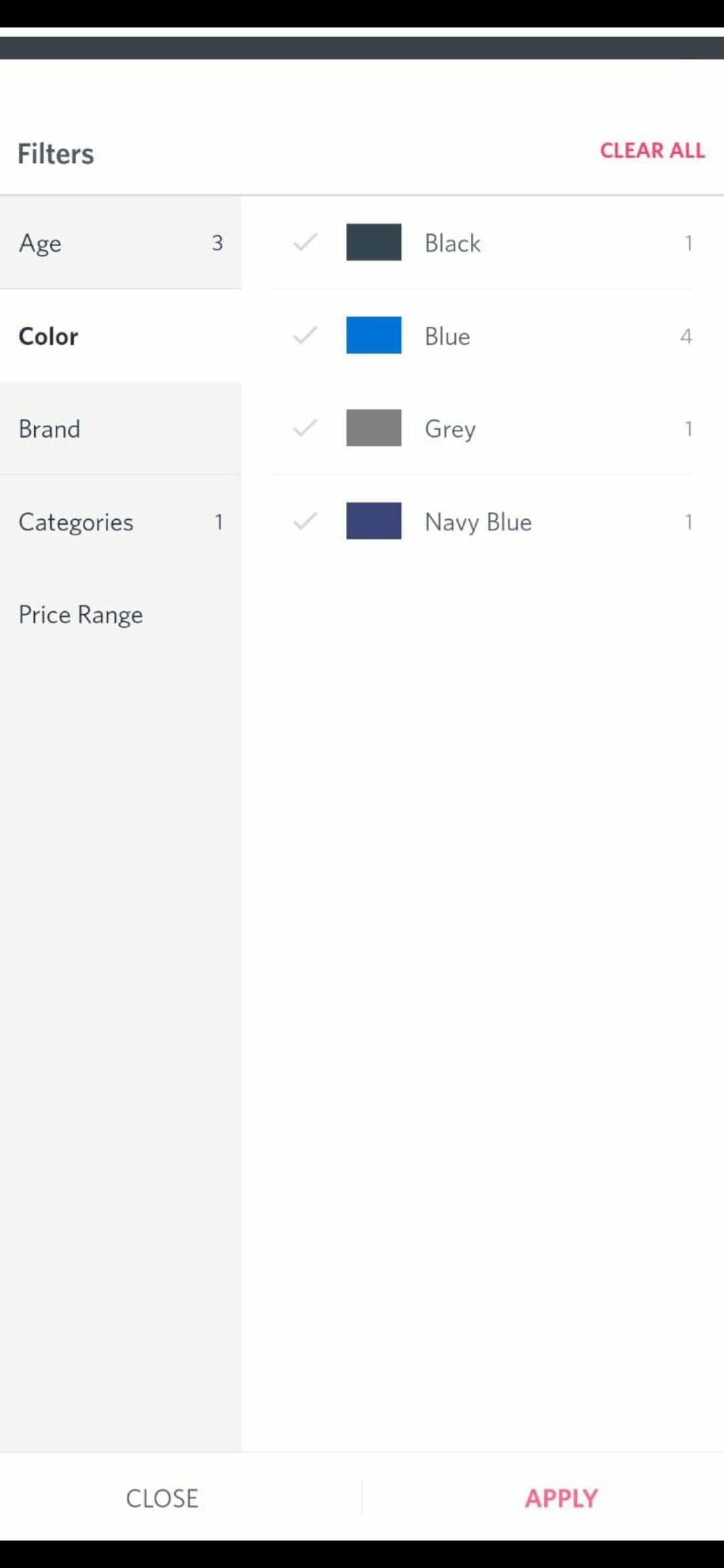Screen dimensions: 724x1568
Task: Switch to the Brand filter section
Action: point(121,428)
